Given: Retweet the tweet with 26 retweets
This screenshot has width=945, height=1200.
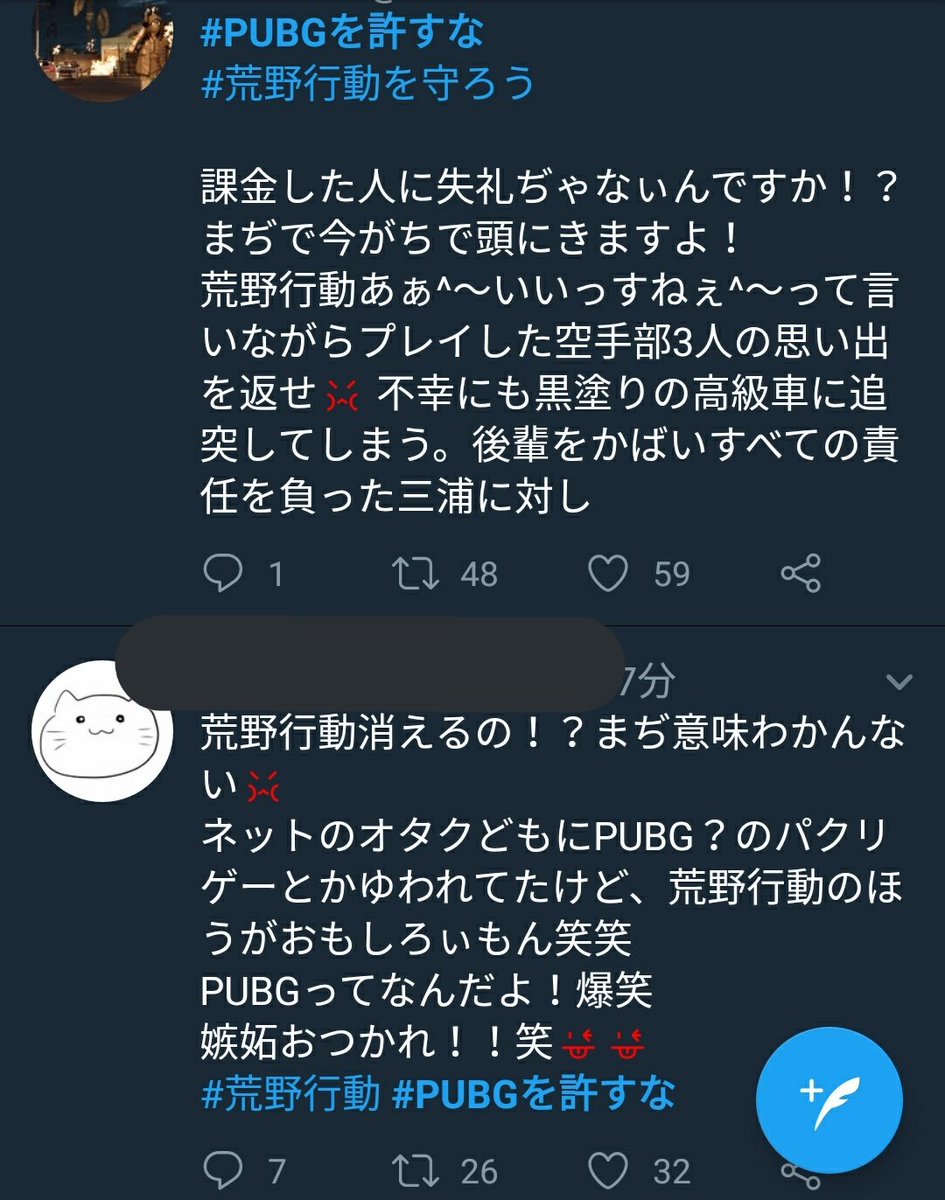Looking at the screenshot, I should point(414,1171).
